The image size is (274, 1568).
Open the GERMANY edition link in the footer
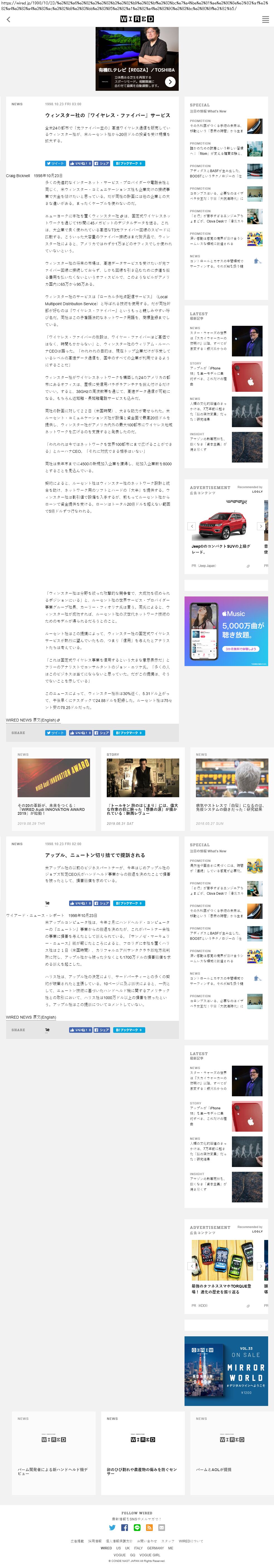coord(155,1549)
